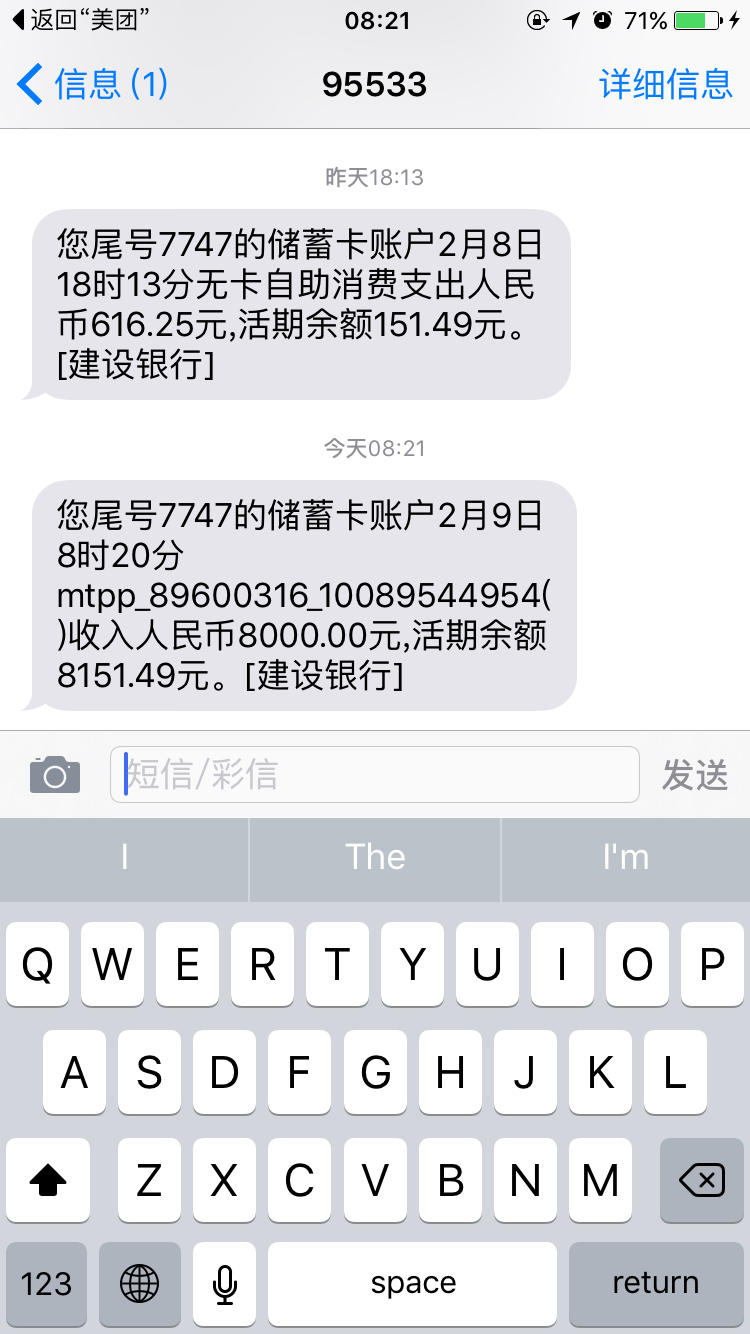This screenshot has height=1334, width=750.
Task: Toggle uppercase typing via Shift key
Action: pos(47,1181)
